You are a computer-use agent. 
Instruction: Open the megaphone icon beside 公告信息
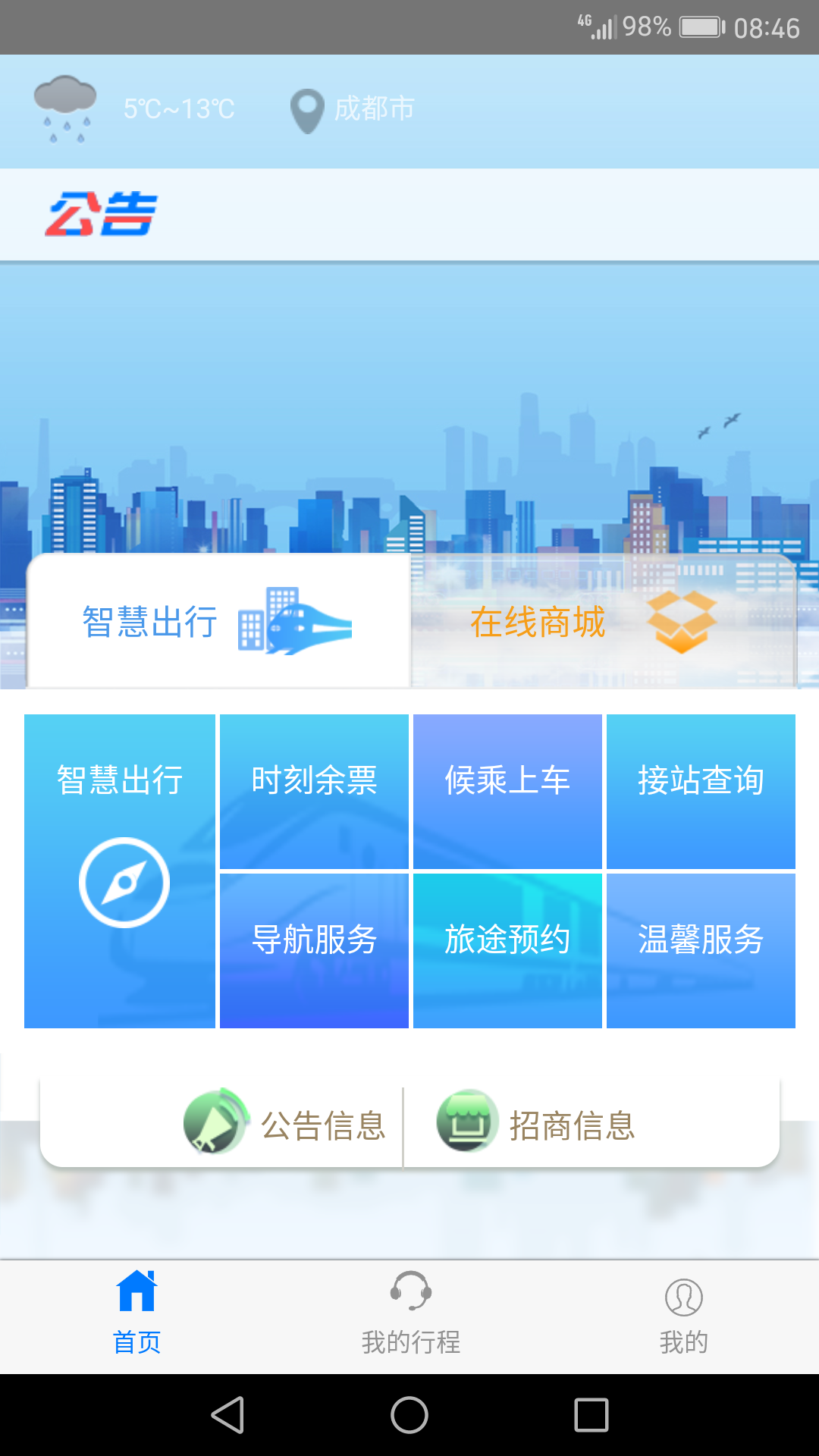(x=216, y=1125)
